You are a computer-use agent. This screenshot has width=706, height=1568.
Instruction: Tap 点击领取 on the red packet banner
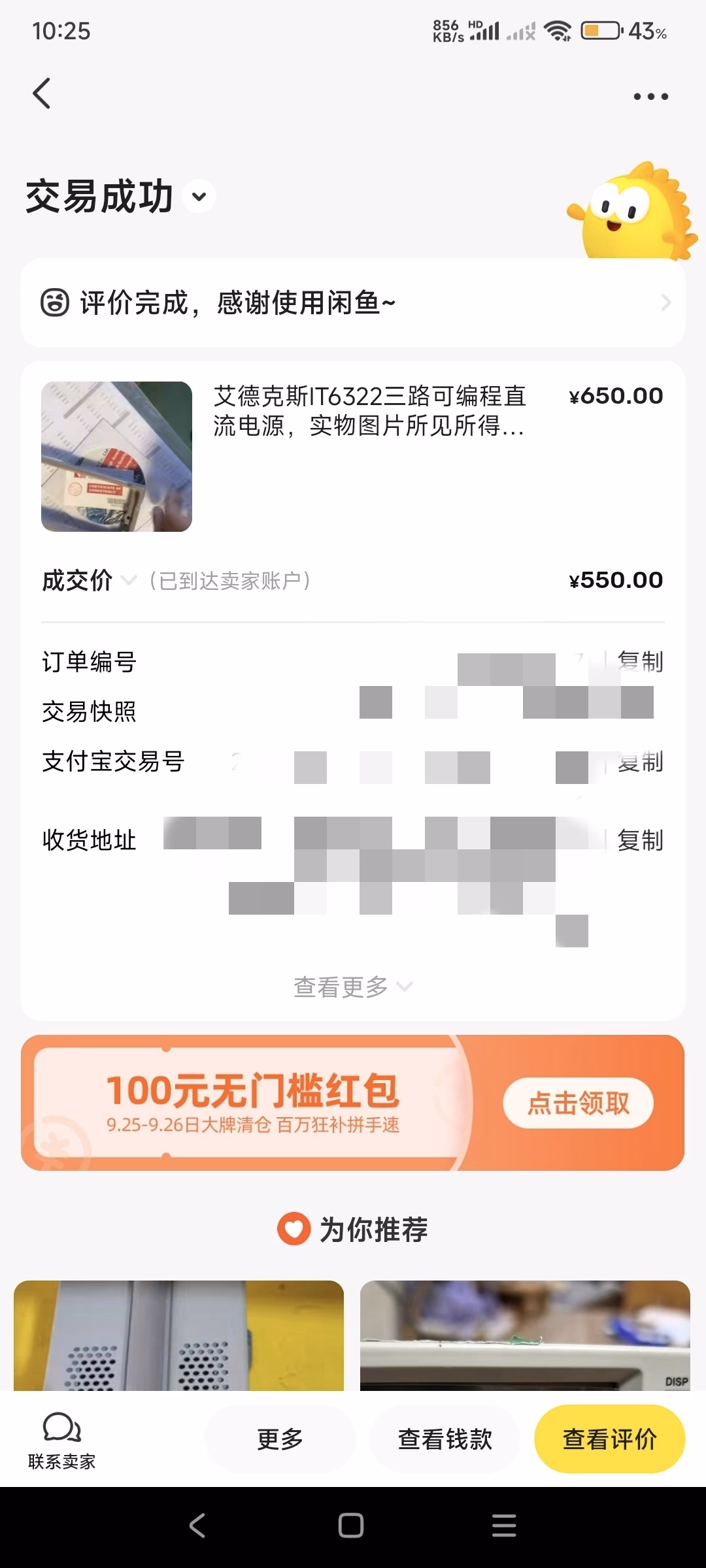click(578, 1103)
